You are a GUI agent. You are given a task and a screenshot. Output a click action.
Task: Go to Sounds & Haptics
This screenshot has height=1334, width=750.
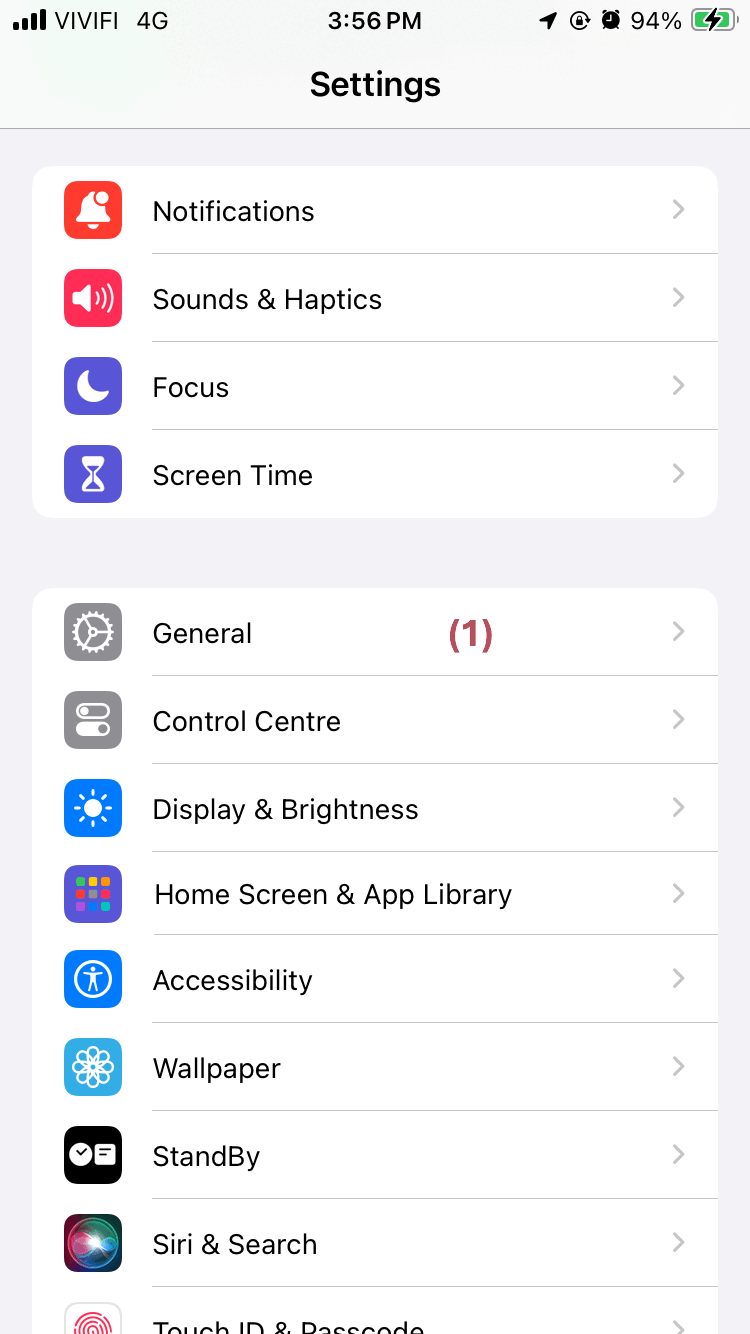374,299
